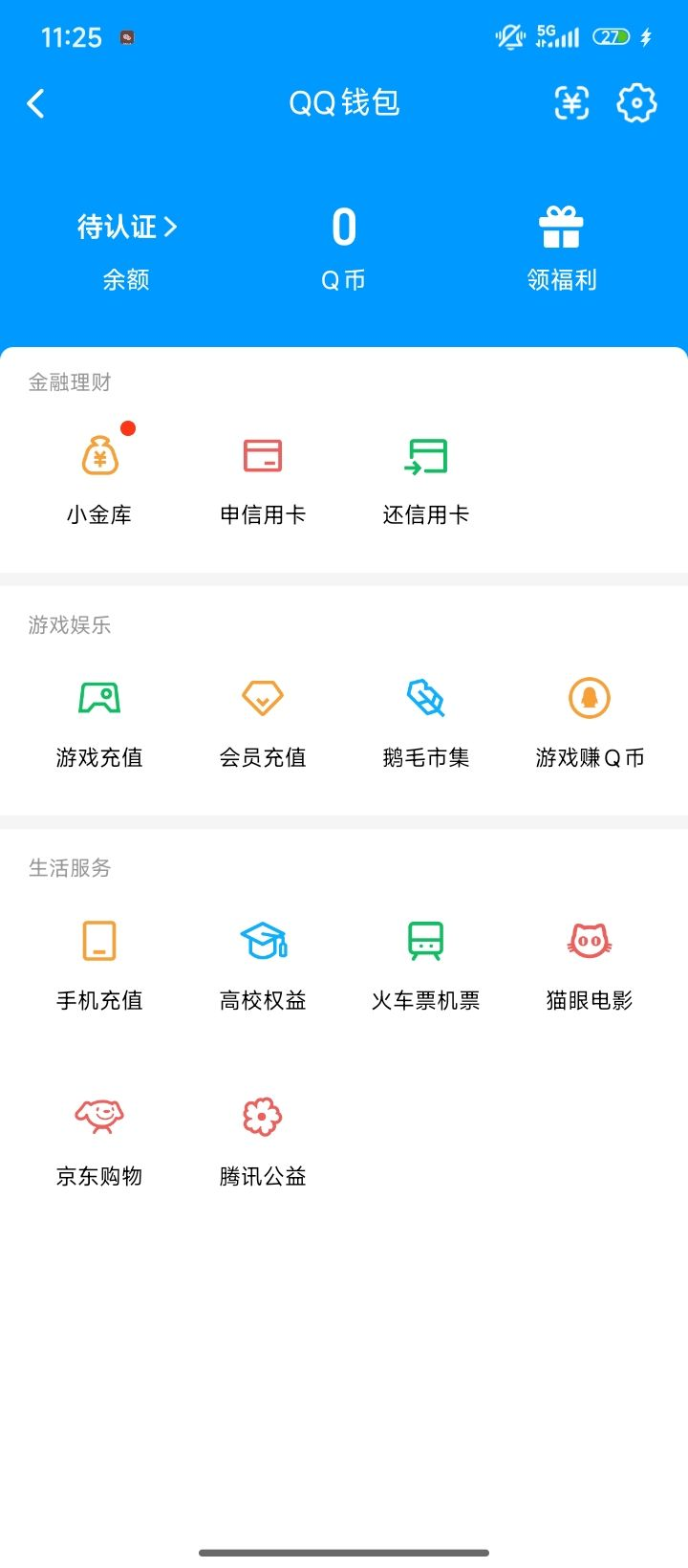Open 高校权益

263,964
